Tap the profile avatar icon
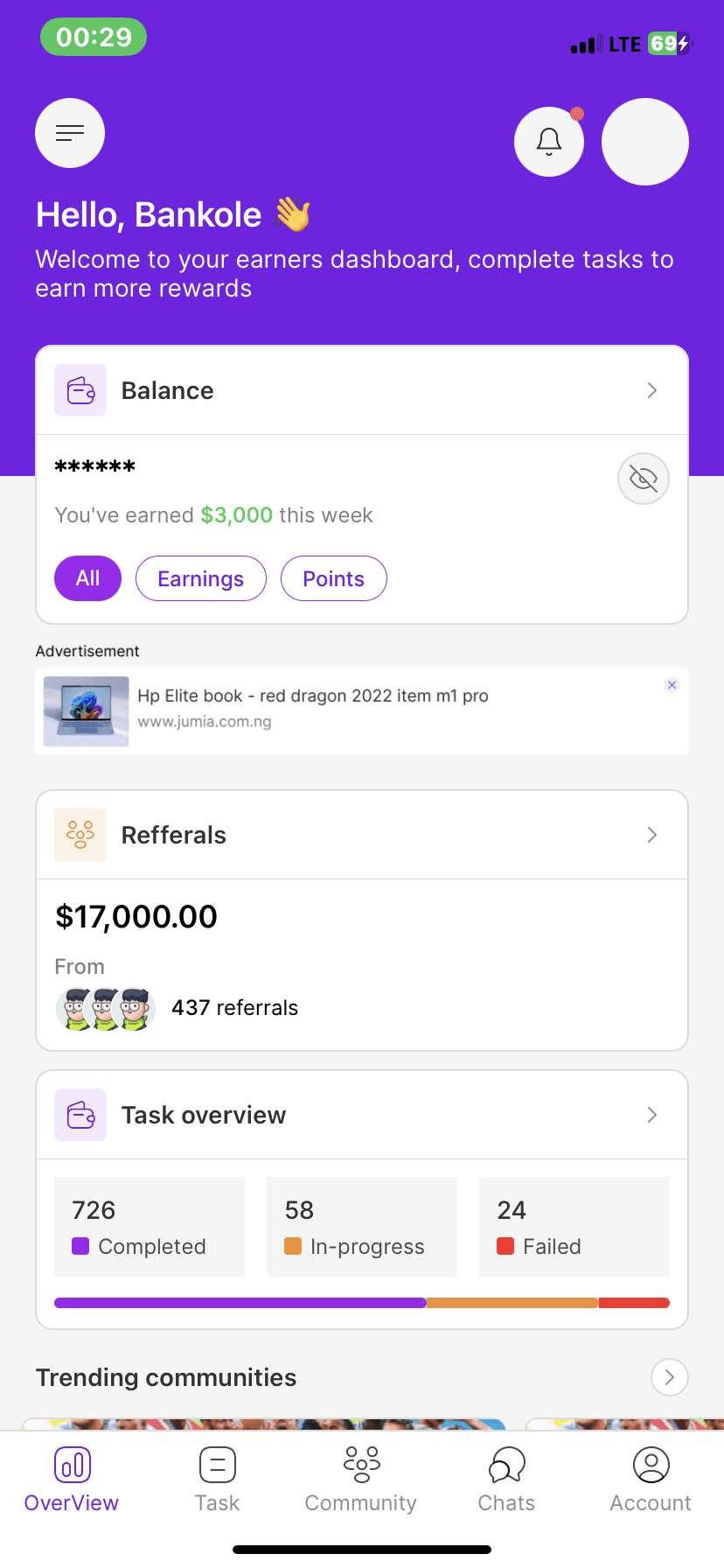Image resolution: width=724 pixels, height=1568 pixels. [644, 141]
